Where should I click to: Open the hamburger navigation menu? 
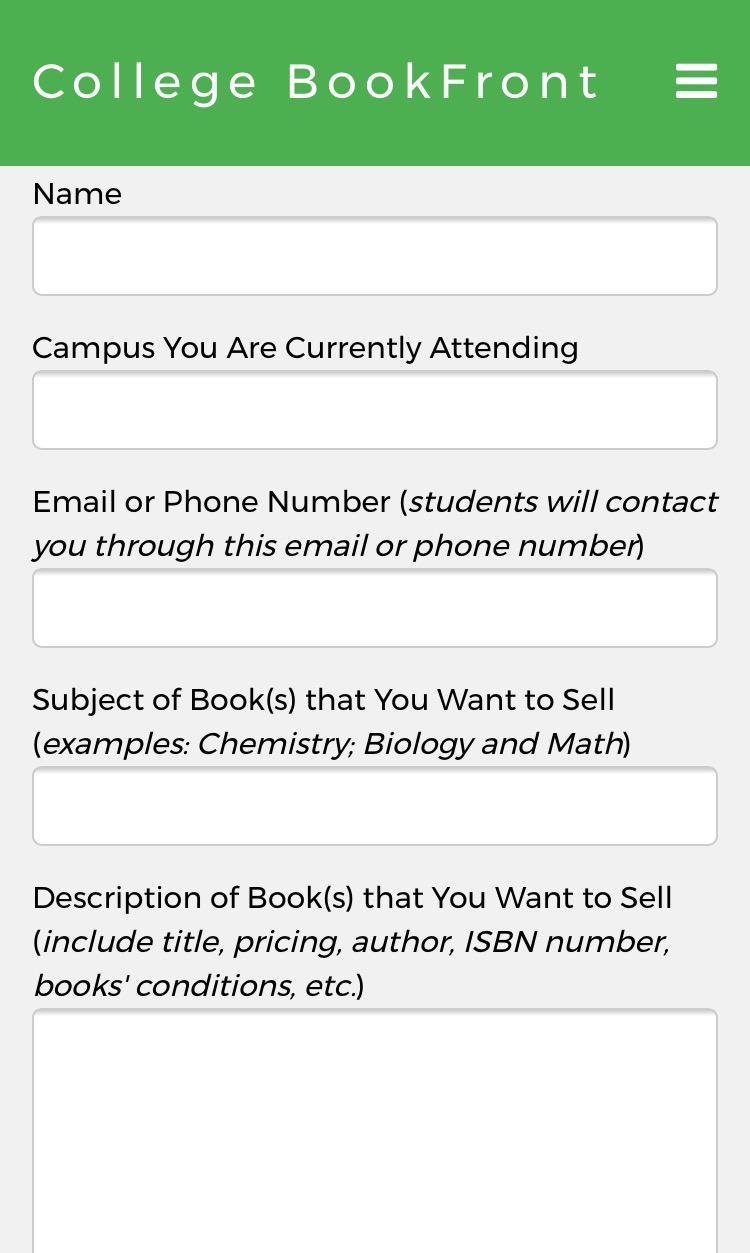point(696,81)
